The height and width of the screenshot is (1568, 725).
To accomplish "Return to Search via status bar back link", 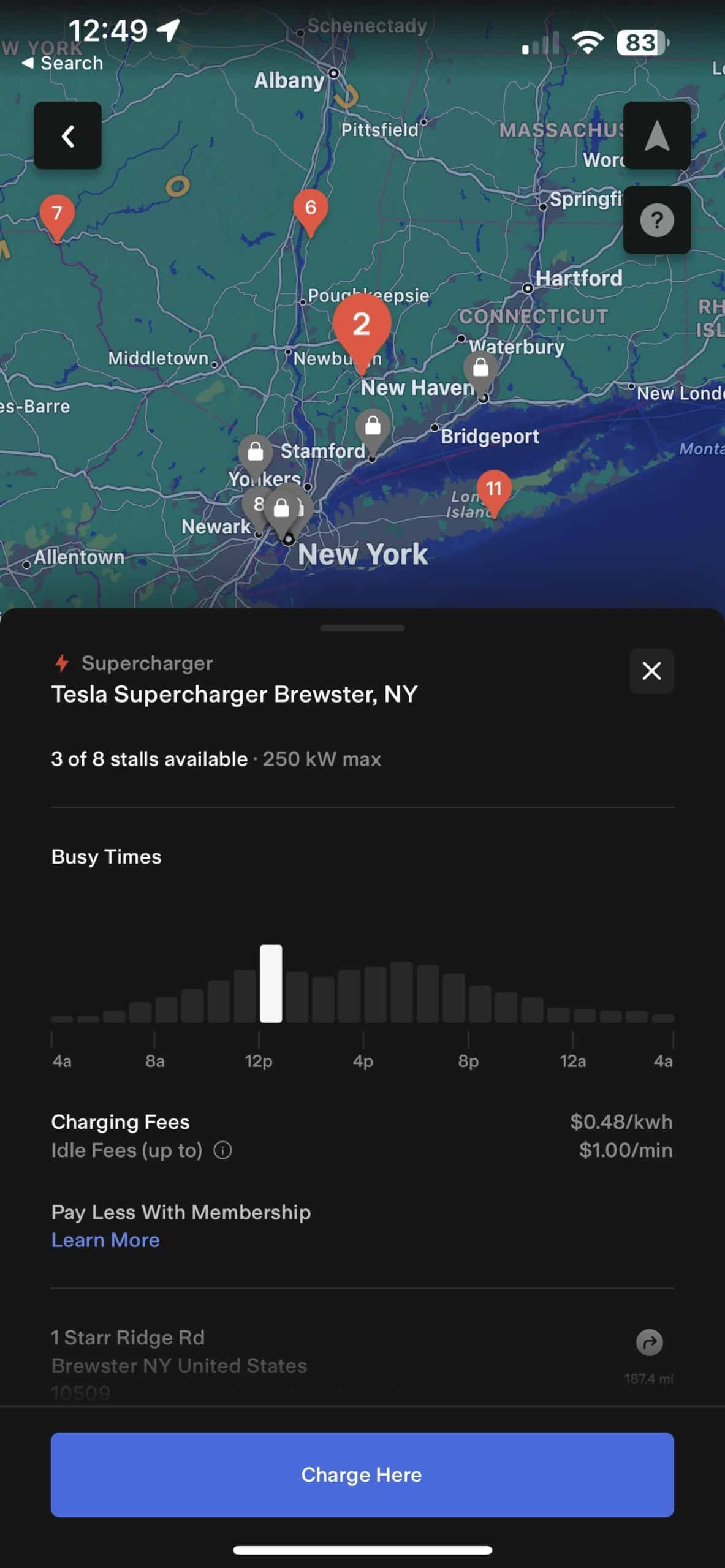I will point(63,63).
